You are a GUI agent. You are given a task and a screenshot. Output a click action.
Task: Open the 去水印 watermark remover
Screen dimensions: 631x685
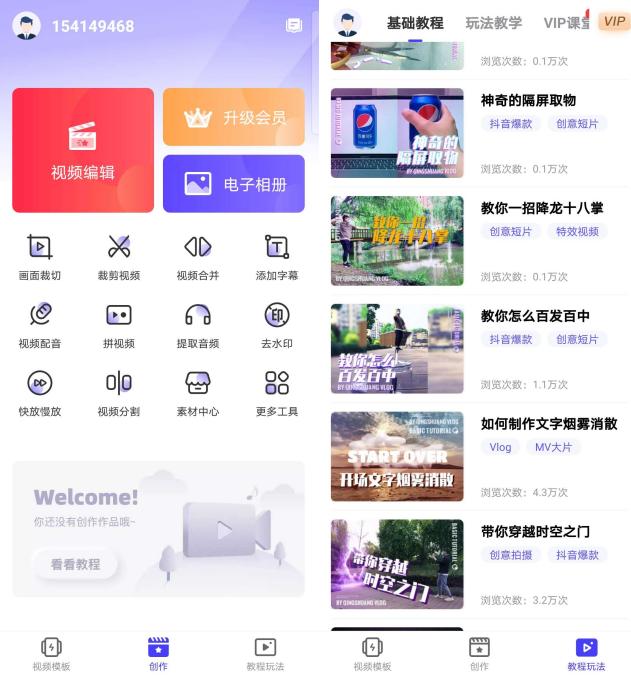(277, 323)
